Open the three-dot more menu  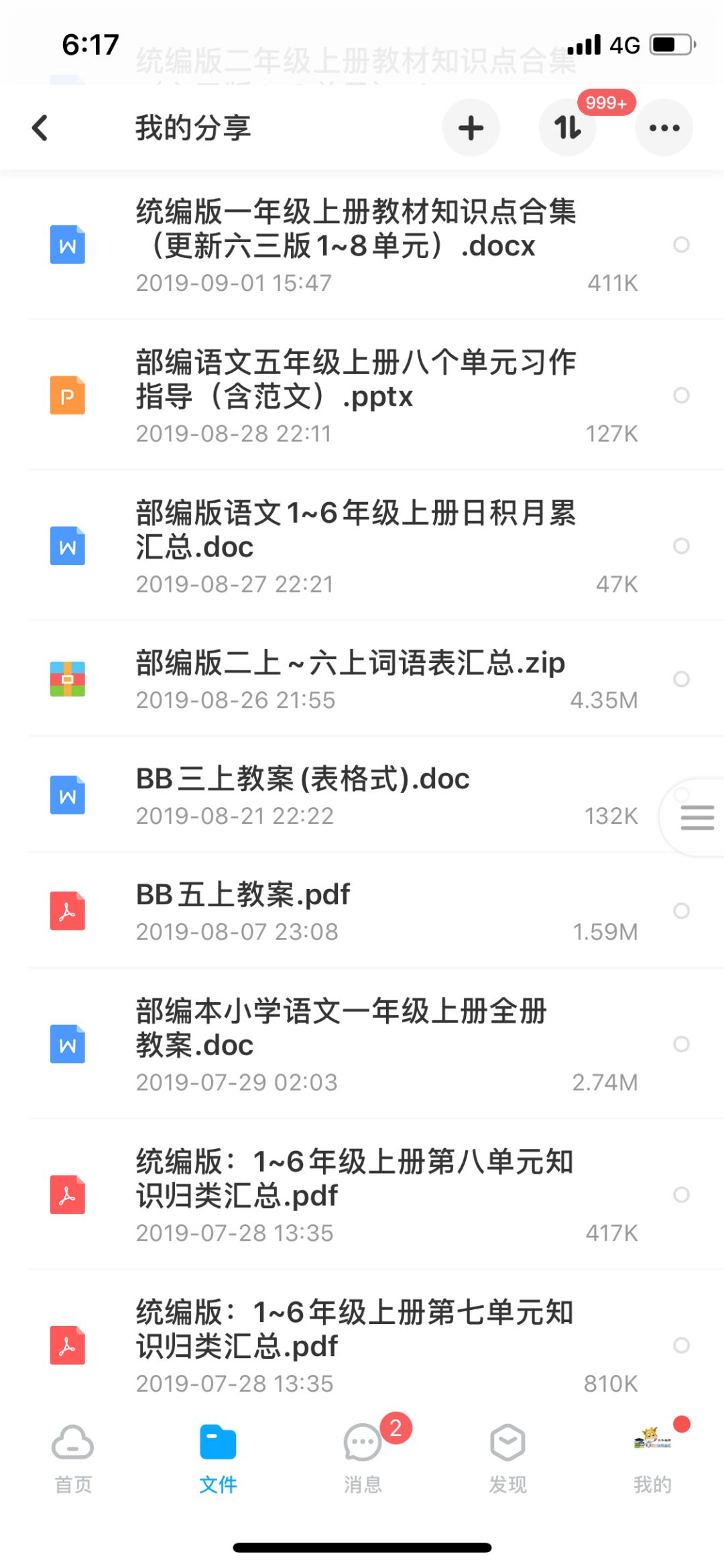pos(664,127)
